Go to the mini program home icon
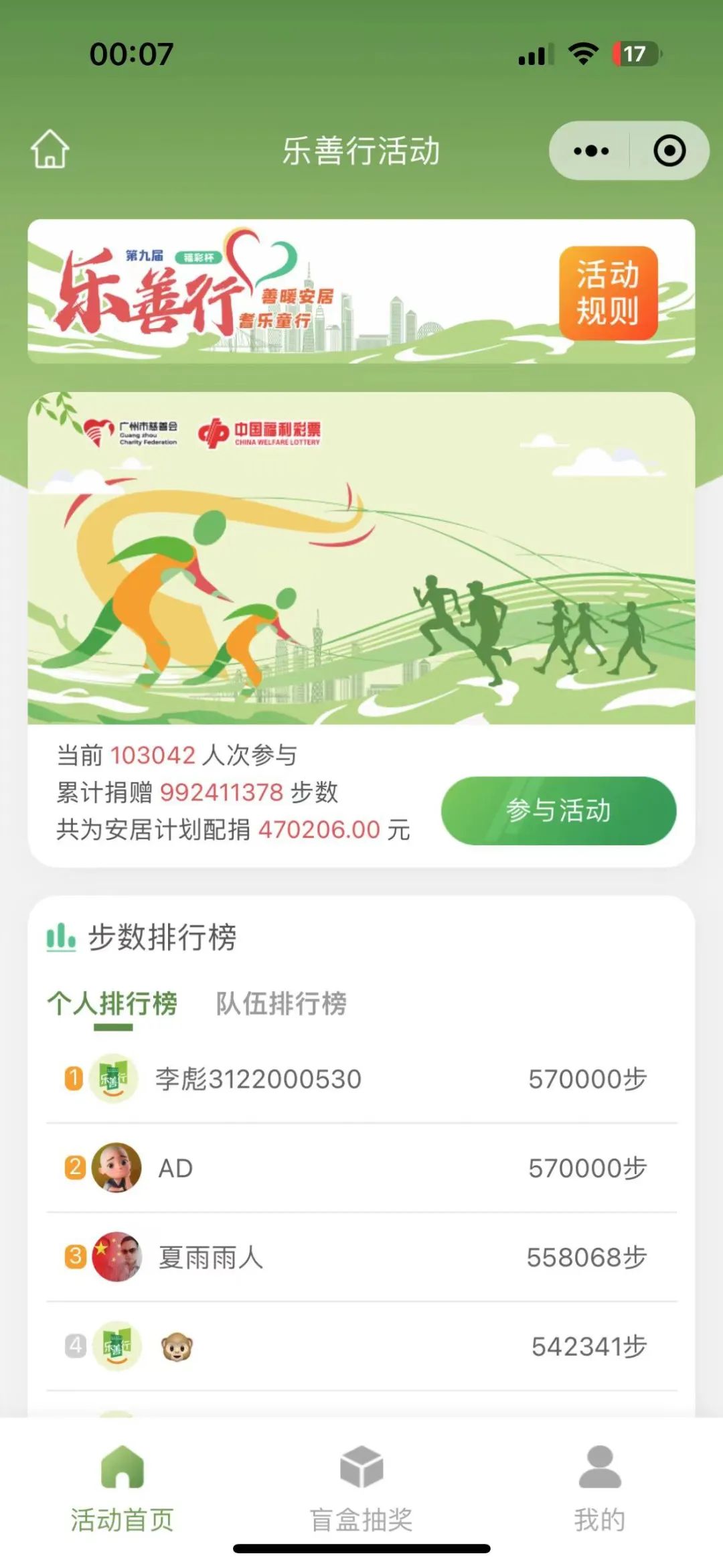This screenshot has width=723, height=1568. point(50,149)
